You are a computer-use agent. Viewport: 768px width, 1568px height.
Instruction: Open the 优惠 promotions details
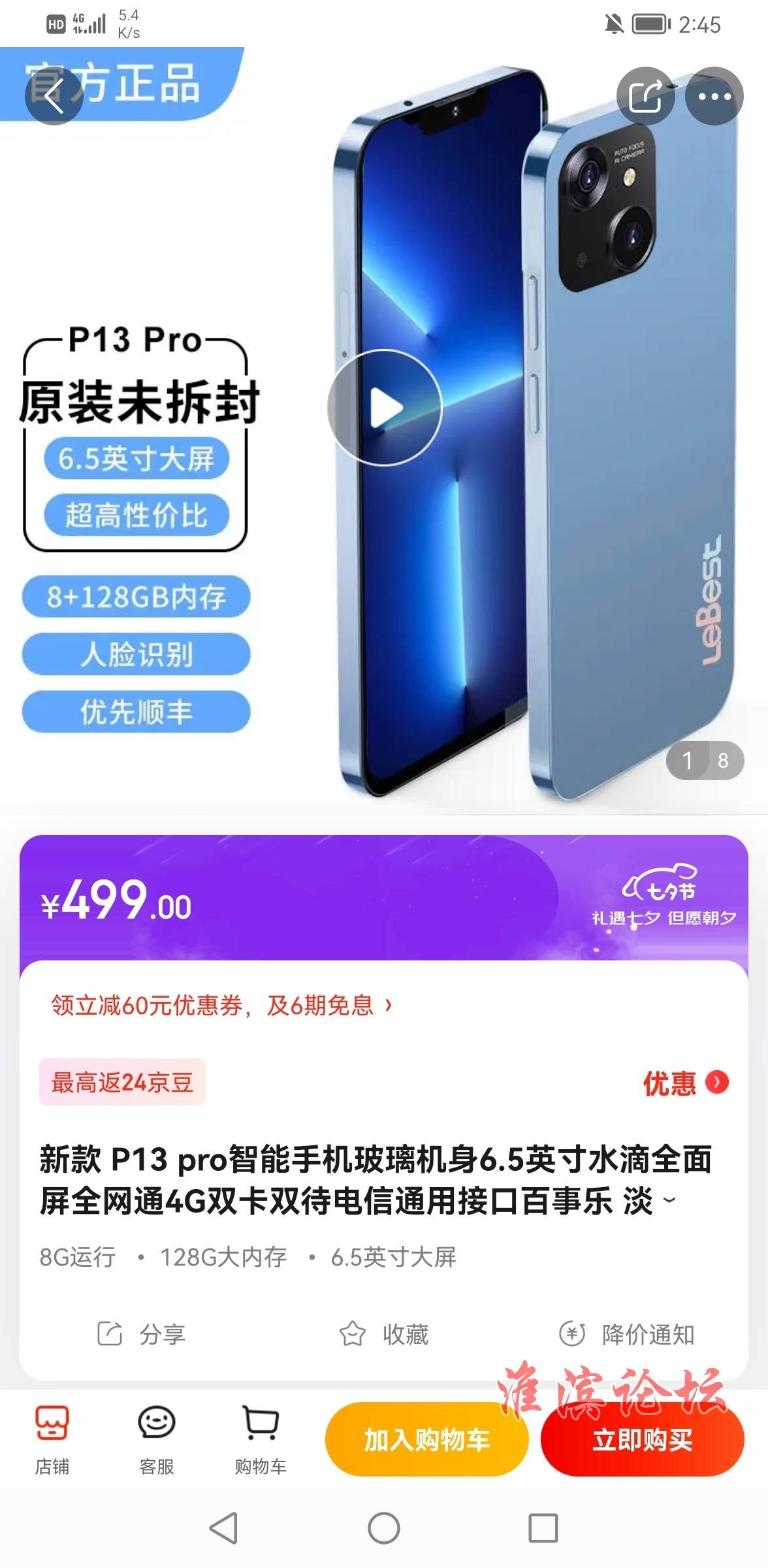pos(685,1083)
